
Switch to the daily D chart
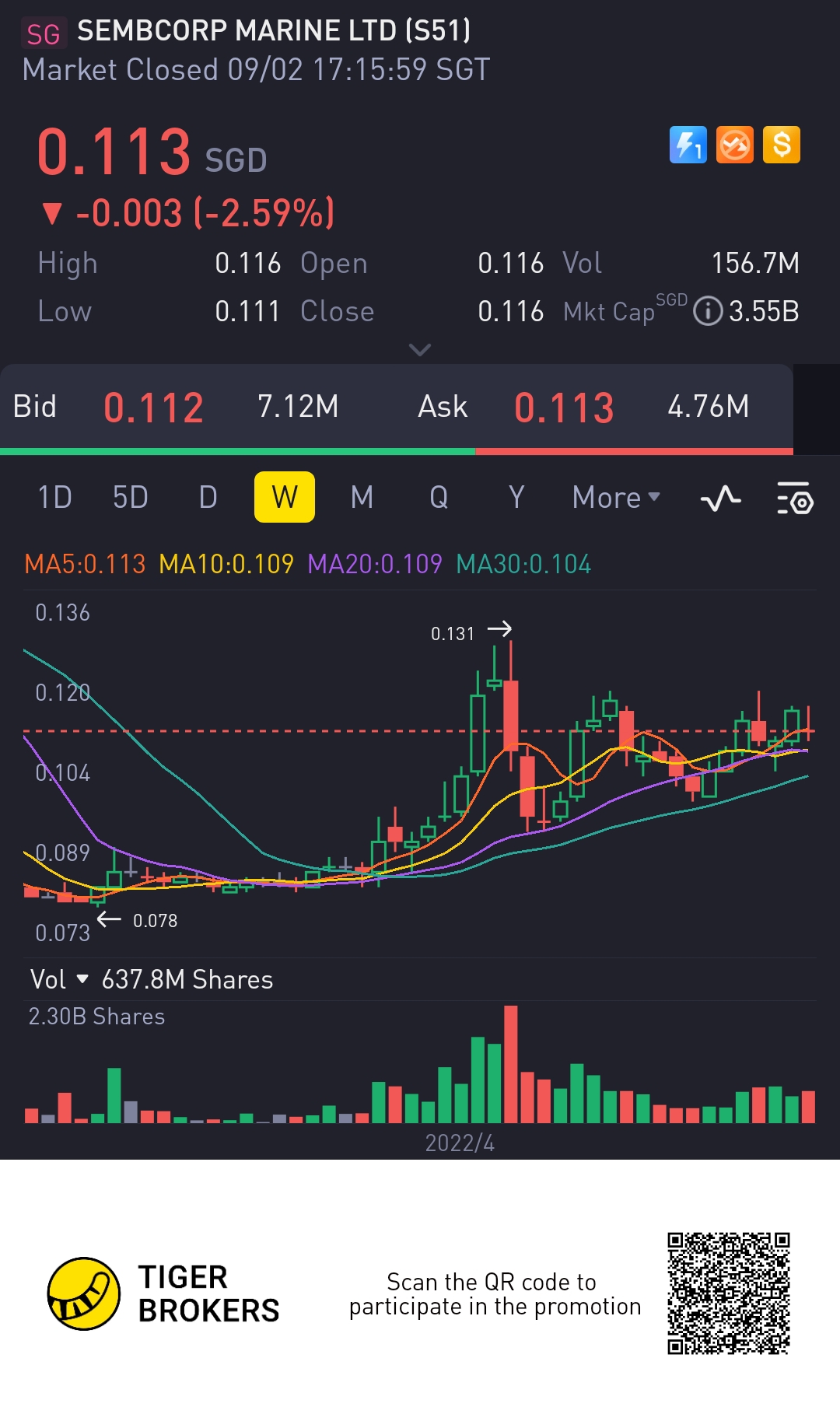(x=208, y=497)
